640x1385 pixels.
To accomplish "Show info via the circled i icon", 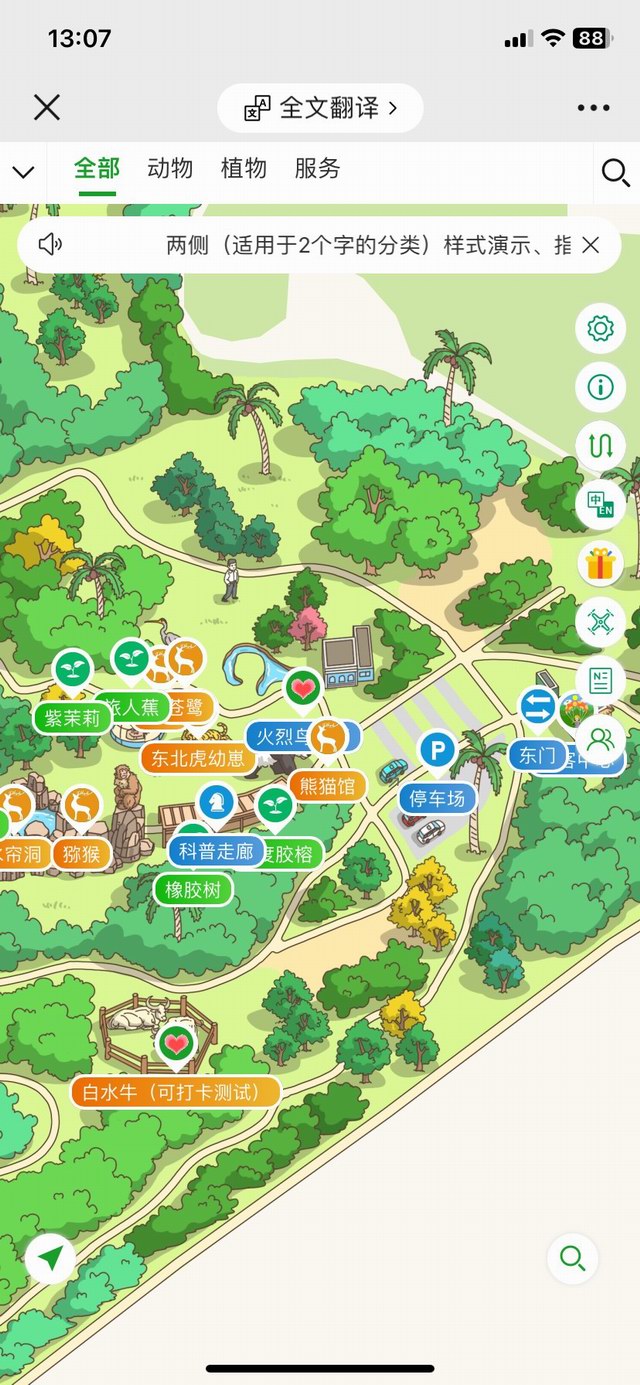I will 600,387.
